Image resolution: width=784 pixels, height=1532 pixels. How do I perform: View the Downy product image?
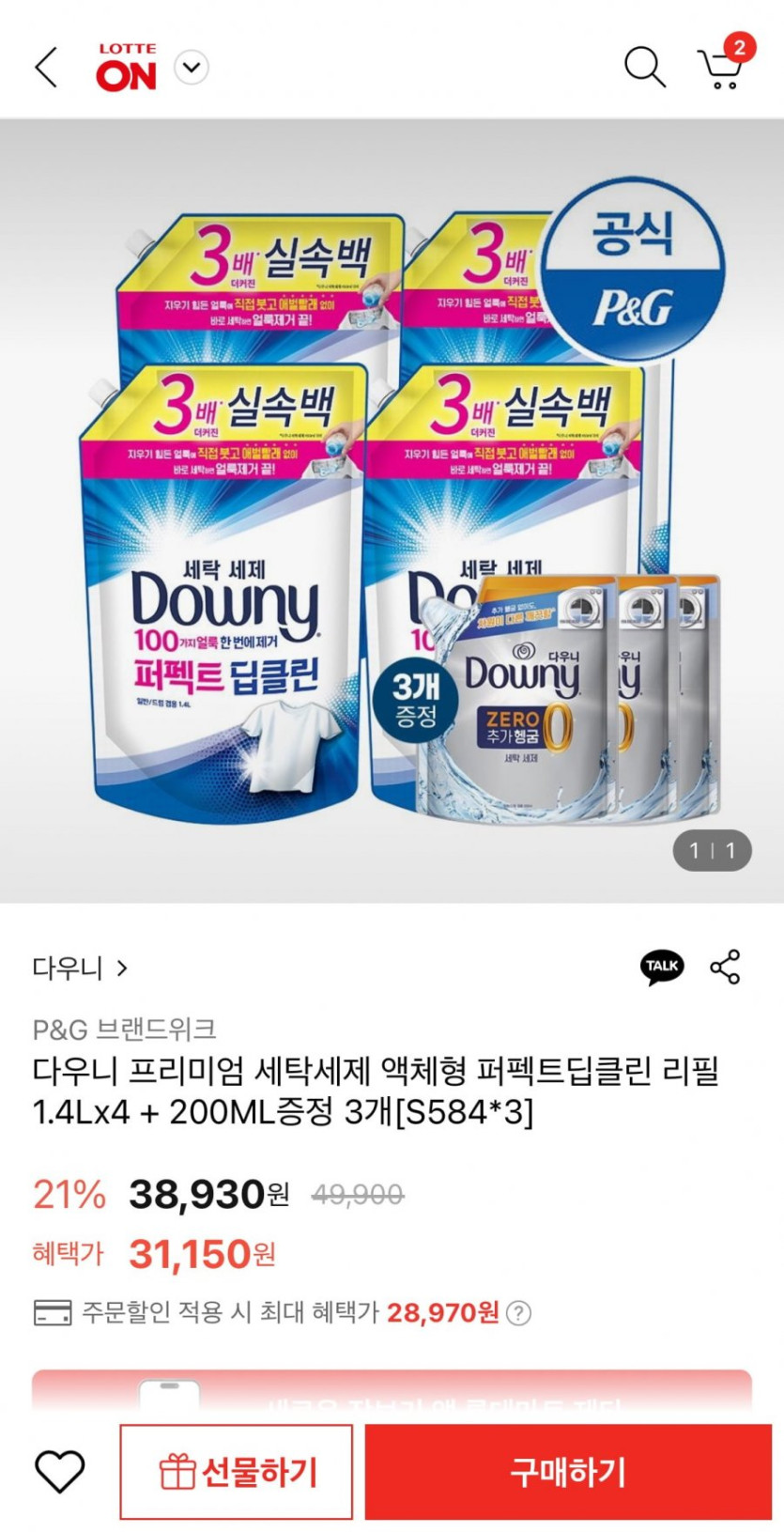point(392,512)
